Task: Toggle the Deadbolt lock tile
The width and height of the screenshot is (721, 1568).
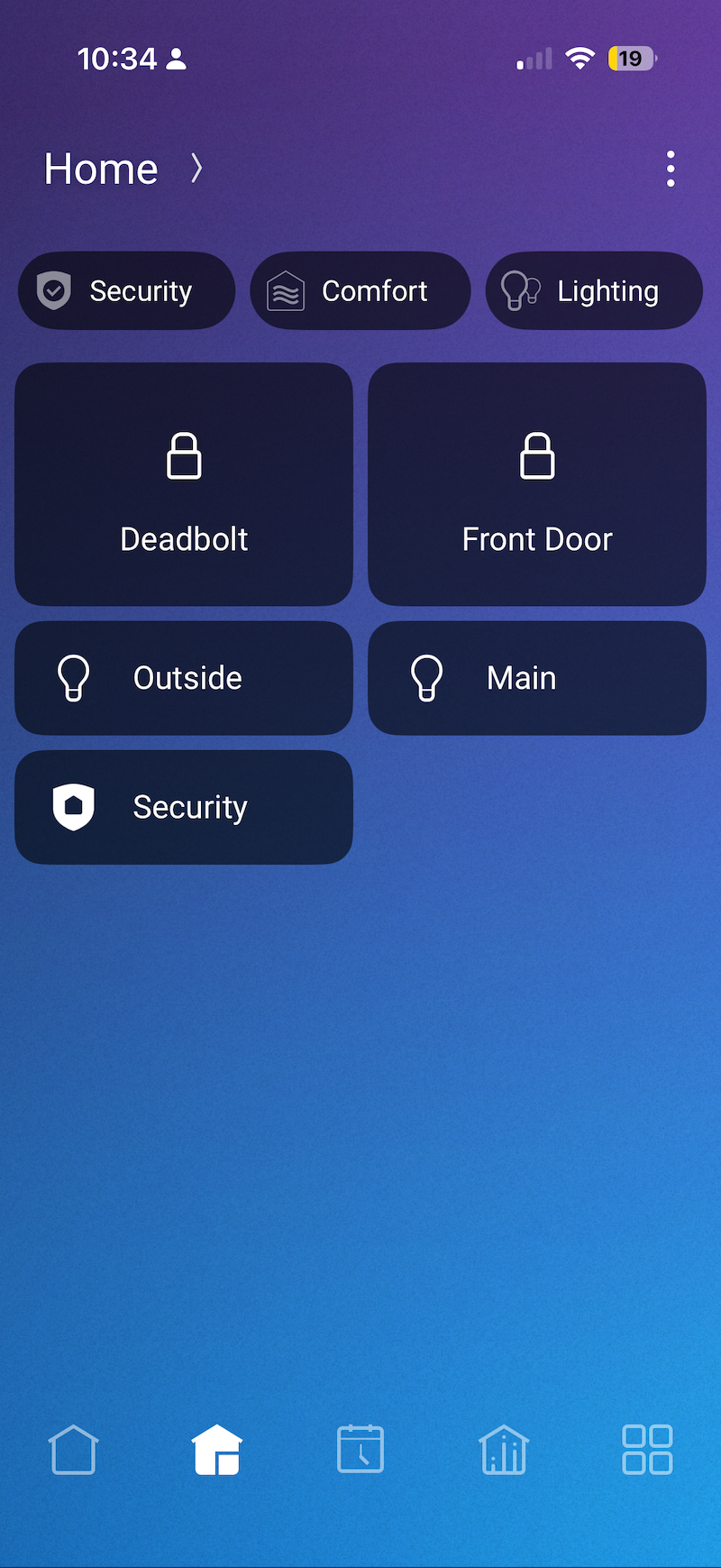Action: [x=184, y=484]
